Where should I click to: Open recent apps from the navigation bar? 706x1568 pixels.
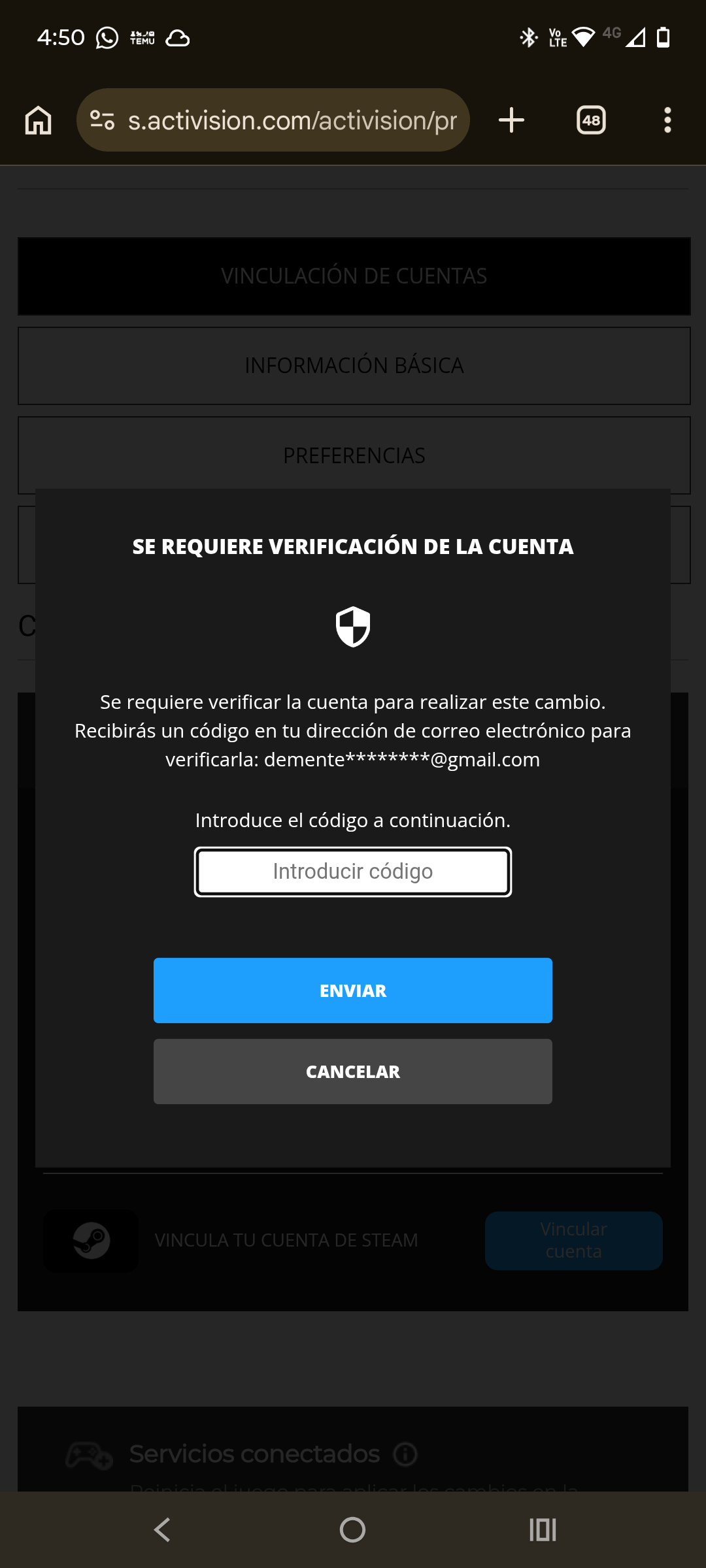(543, 1529)
